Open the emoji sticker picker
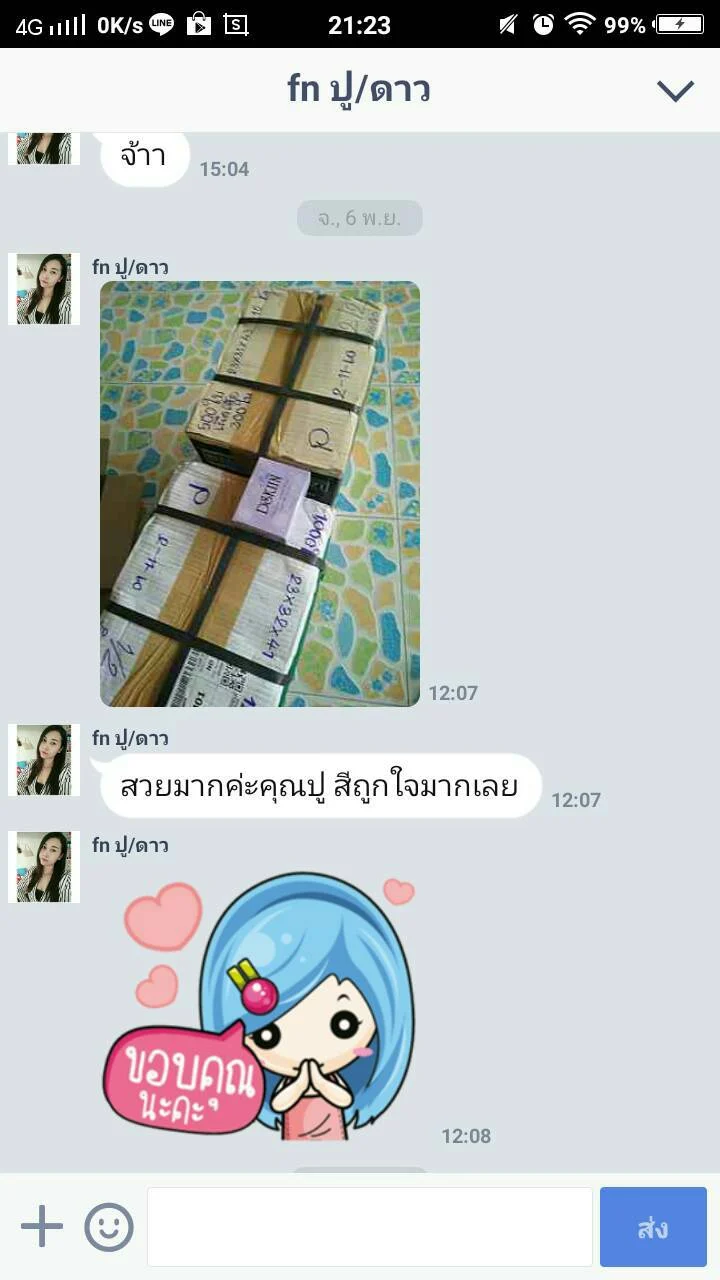Screen dimensions: 720x1280 (109, 1226)
